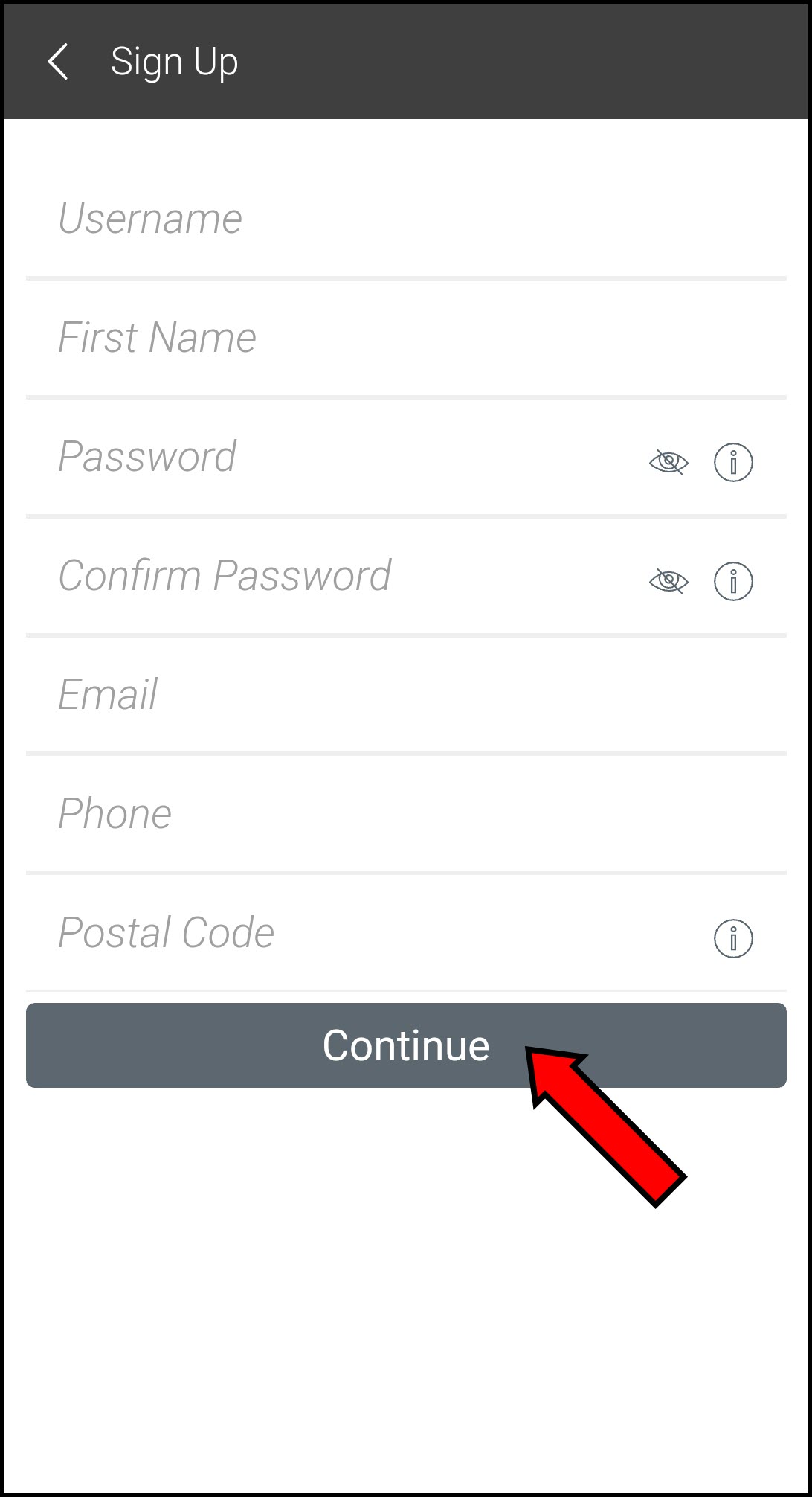Continue with the sign up
Viewport: 812px width, 1497px height.
point(406,1045)
